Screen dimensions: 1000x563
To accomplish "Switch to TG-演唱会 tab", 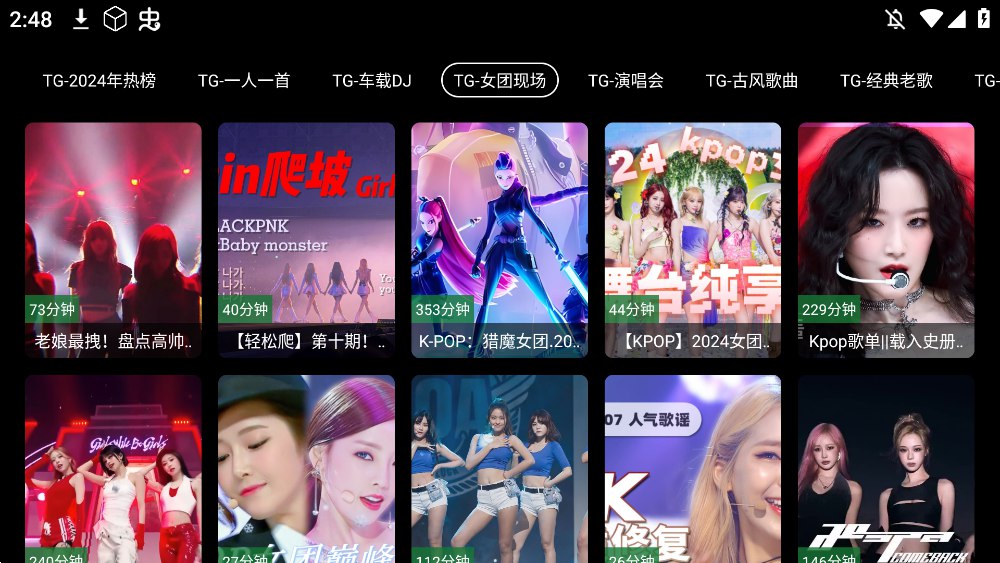I will click(626, 81).
